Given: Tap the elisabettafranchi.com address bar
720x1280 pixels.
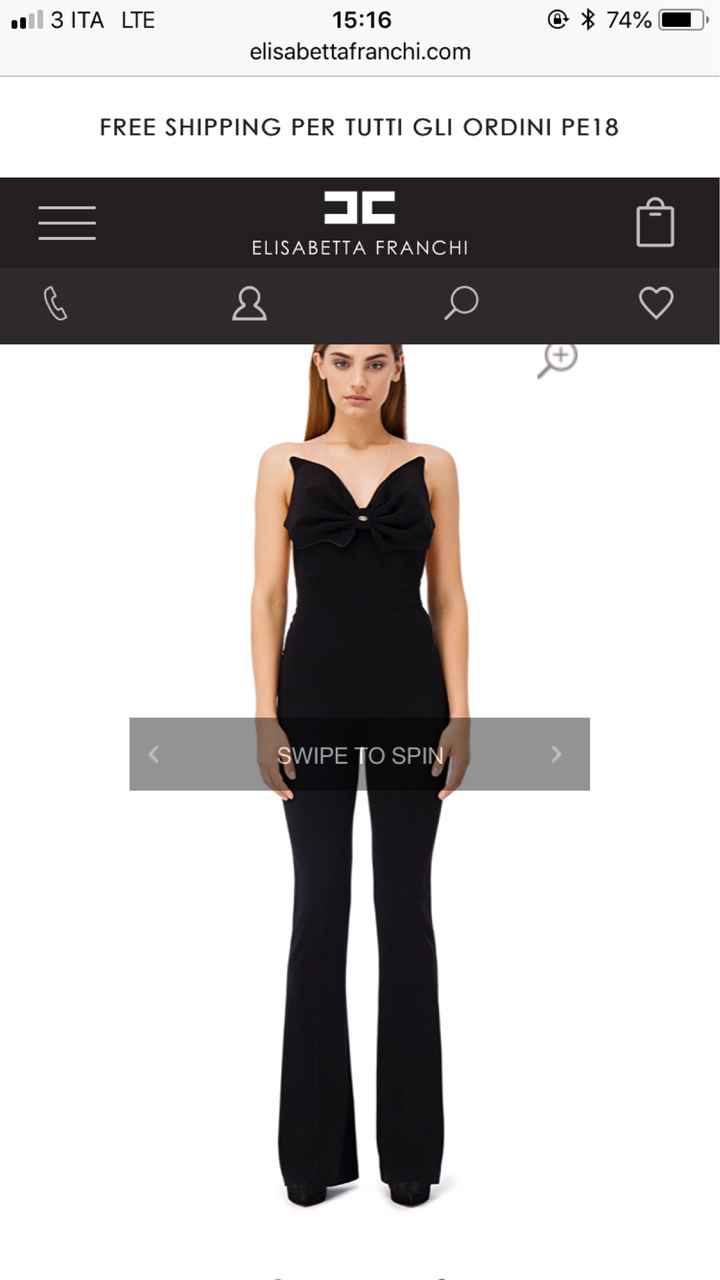Looking at the screenshot, I should (x=360, y=52).
